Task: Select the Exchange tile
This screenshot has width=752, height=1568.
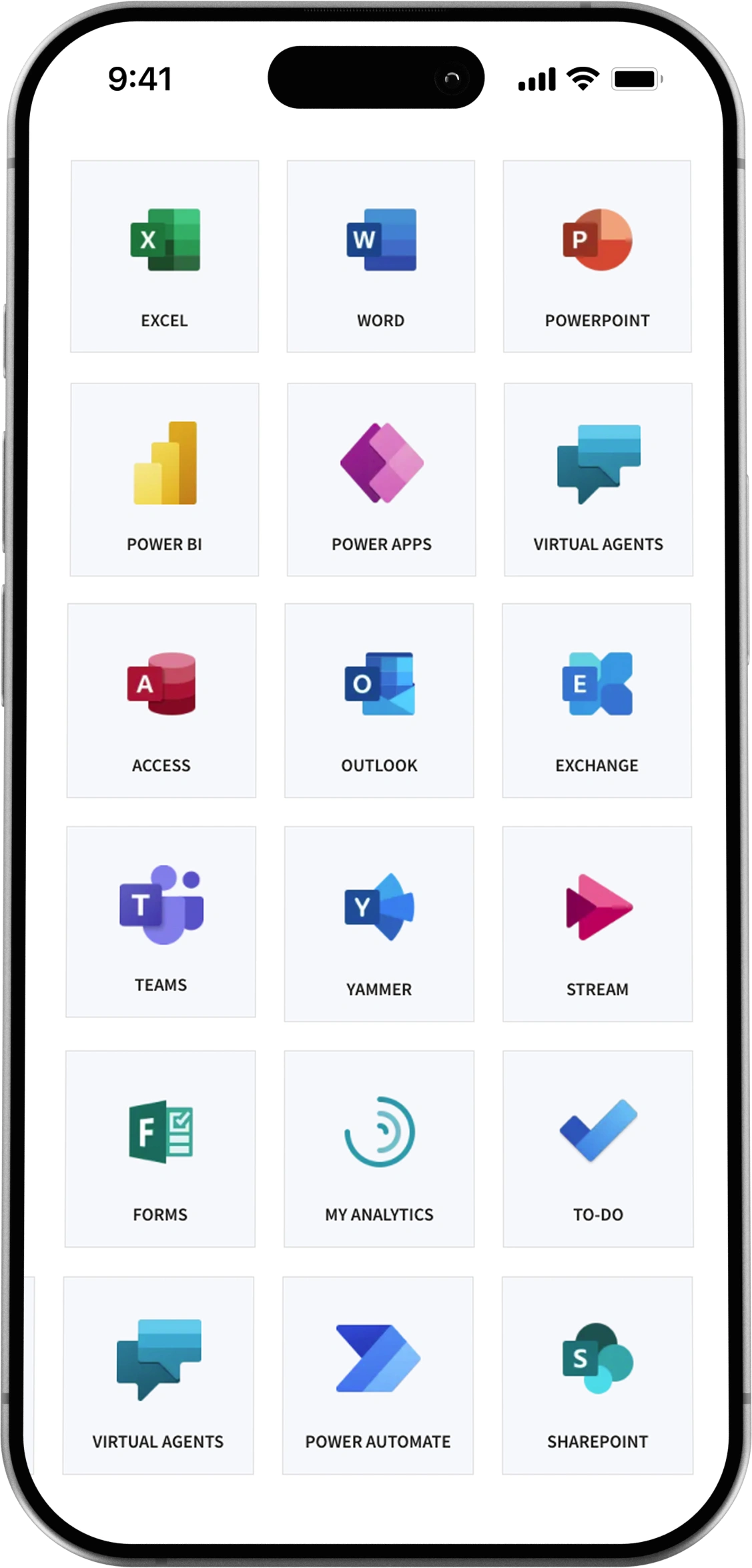Action: coord(597,701)
